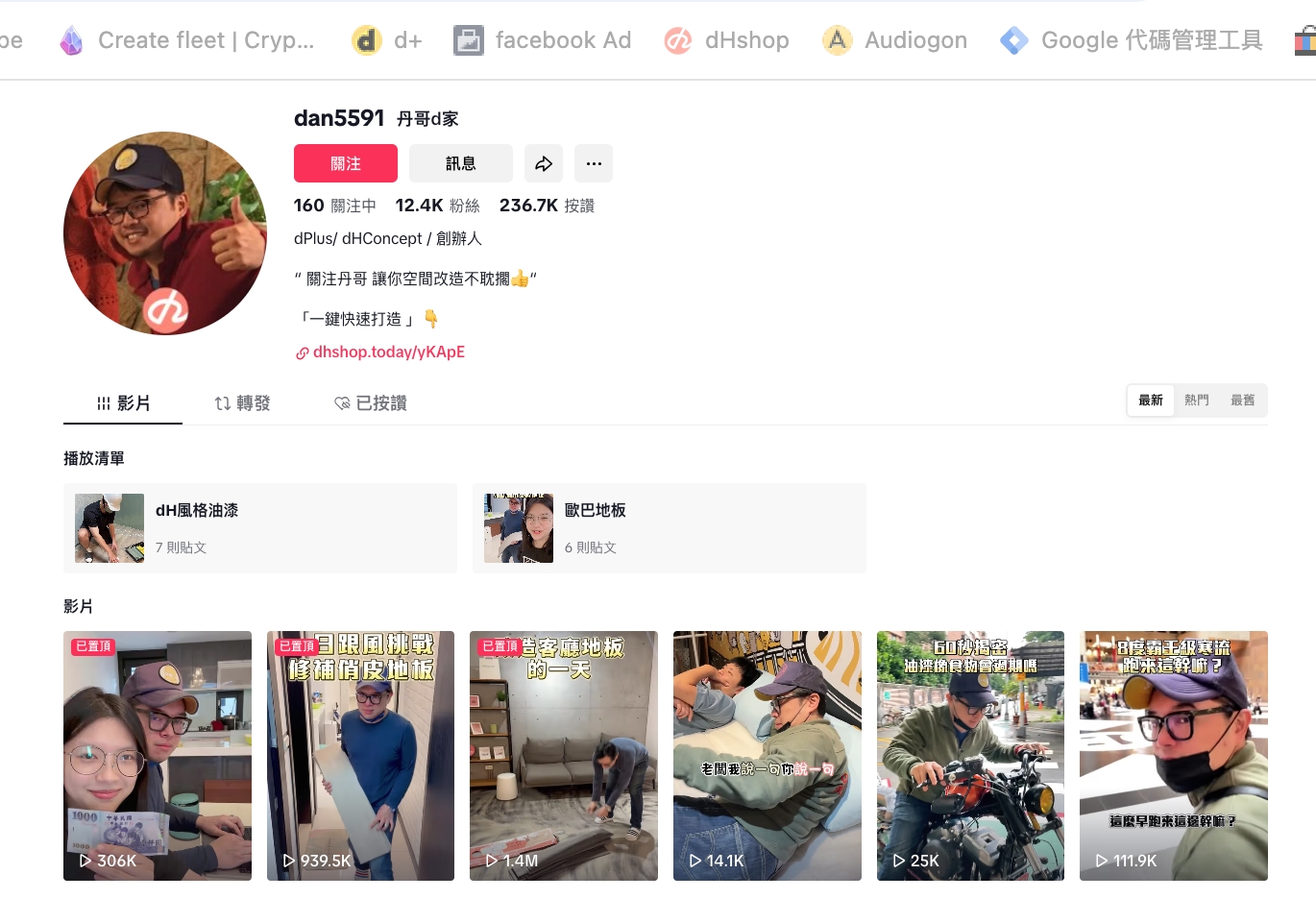This screenshot has height=899, width=1316.
Task: Play the pinned video with 1.4M views
Action: point(564,755)
